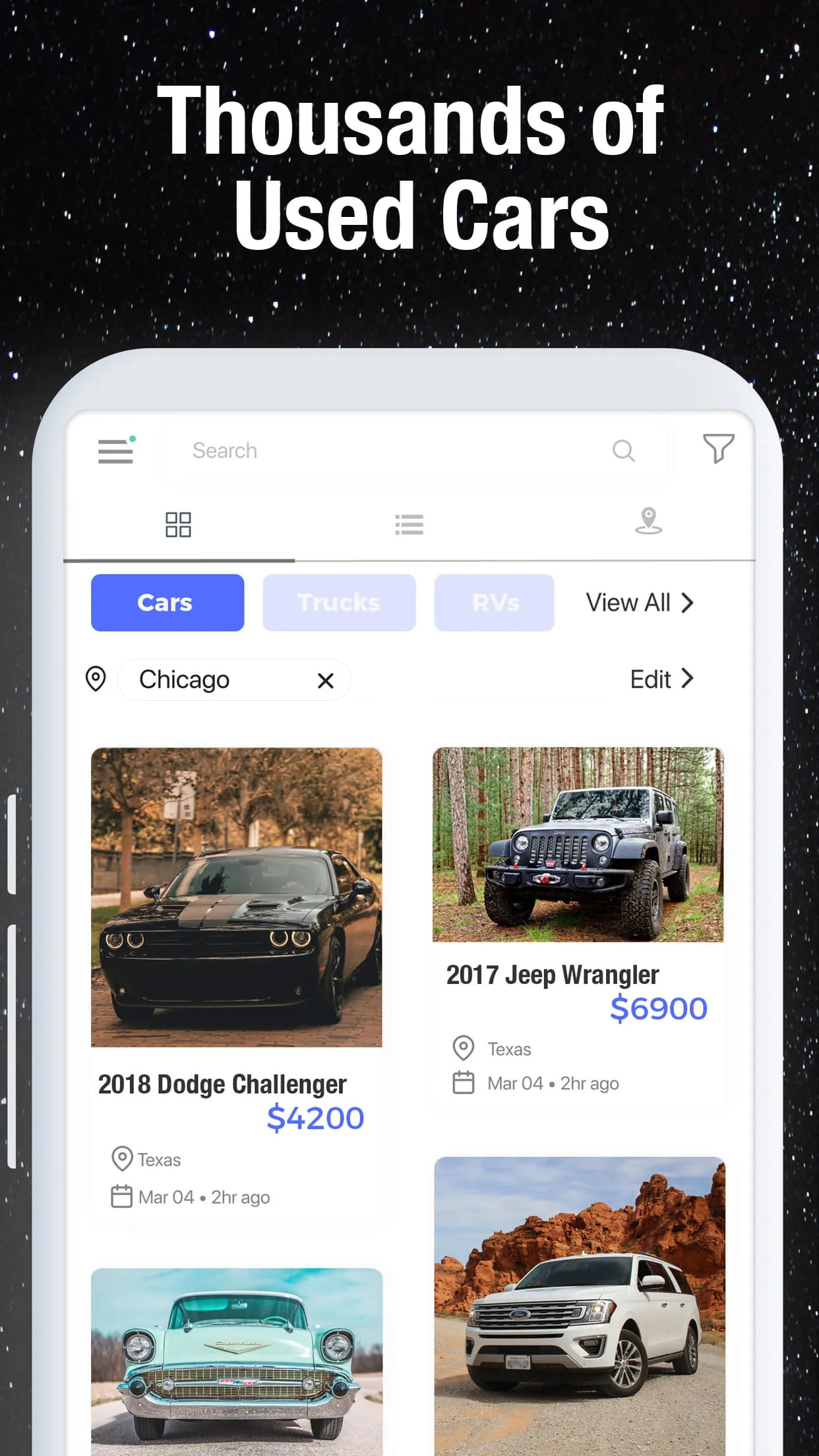Click the calendar icon on Jeep Wrangler listing
The width and height of the screenshot is (819, 1456).
click(464, 1083)
